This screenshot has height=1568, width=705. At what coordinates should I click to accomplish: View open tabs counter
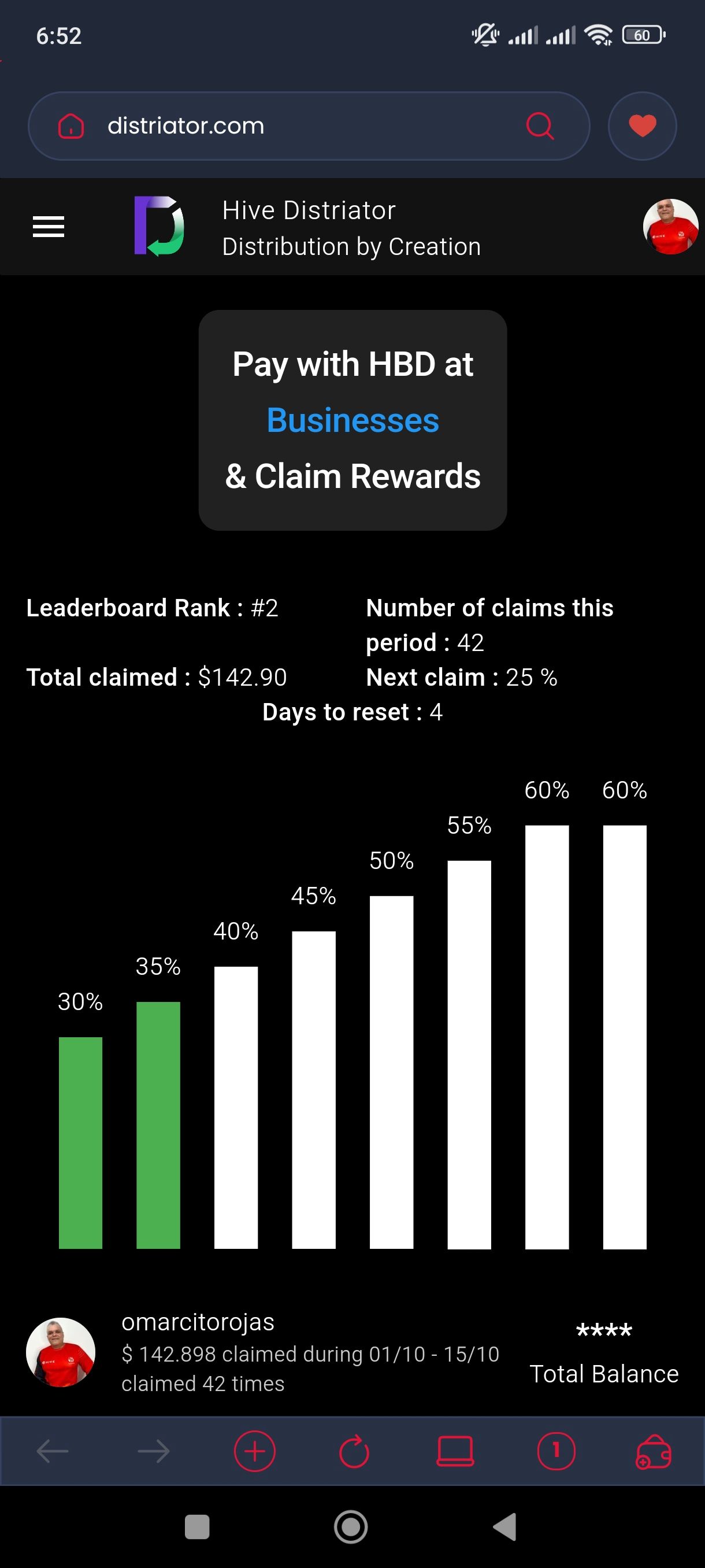(556, 1451)
